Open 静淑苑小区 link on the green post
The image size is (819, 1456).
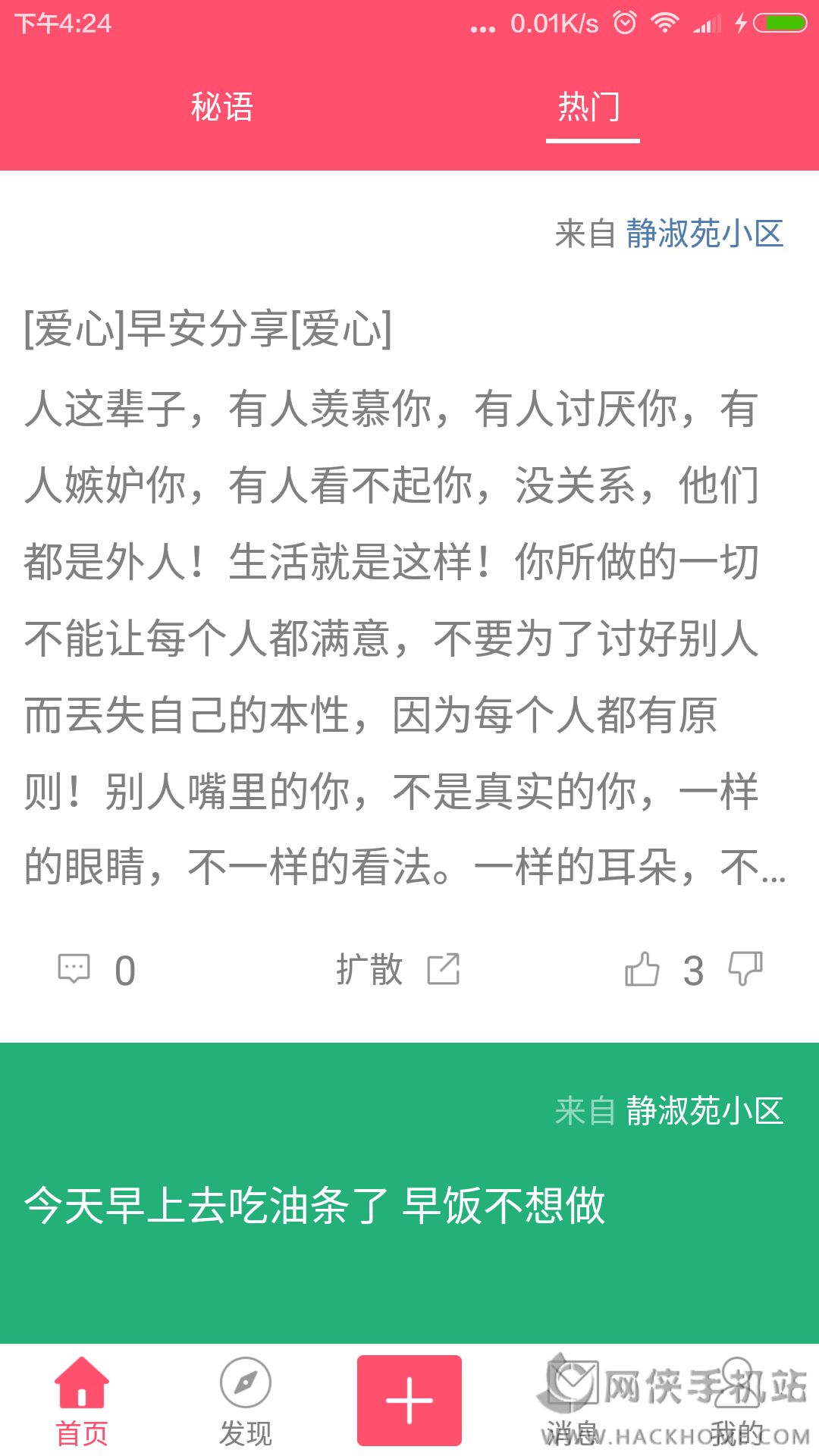pos(704,1111)
